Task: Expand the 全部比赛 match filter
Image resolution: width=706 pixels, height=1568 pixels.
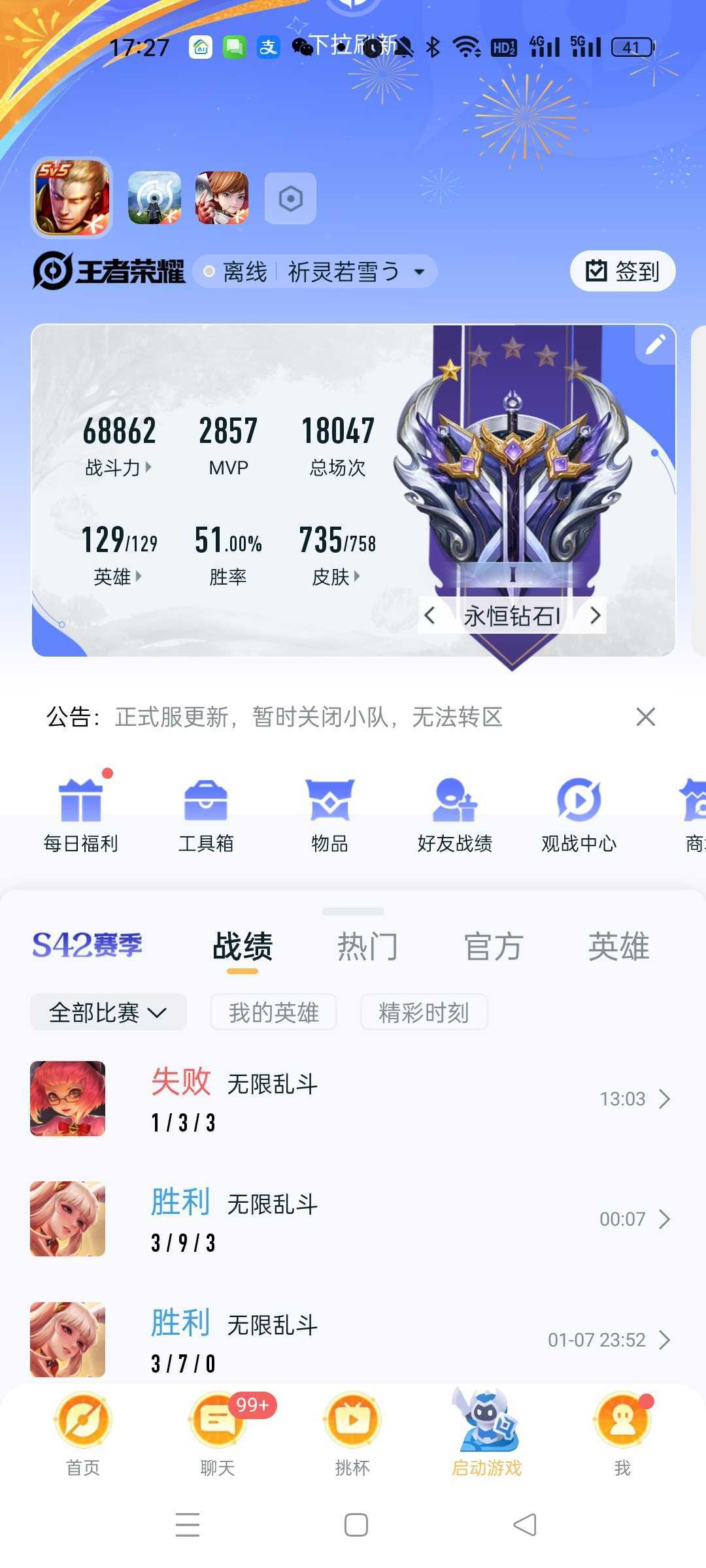Action: (109, 1012)
